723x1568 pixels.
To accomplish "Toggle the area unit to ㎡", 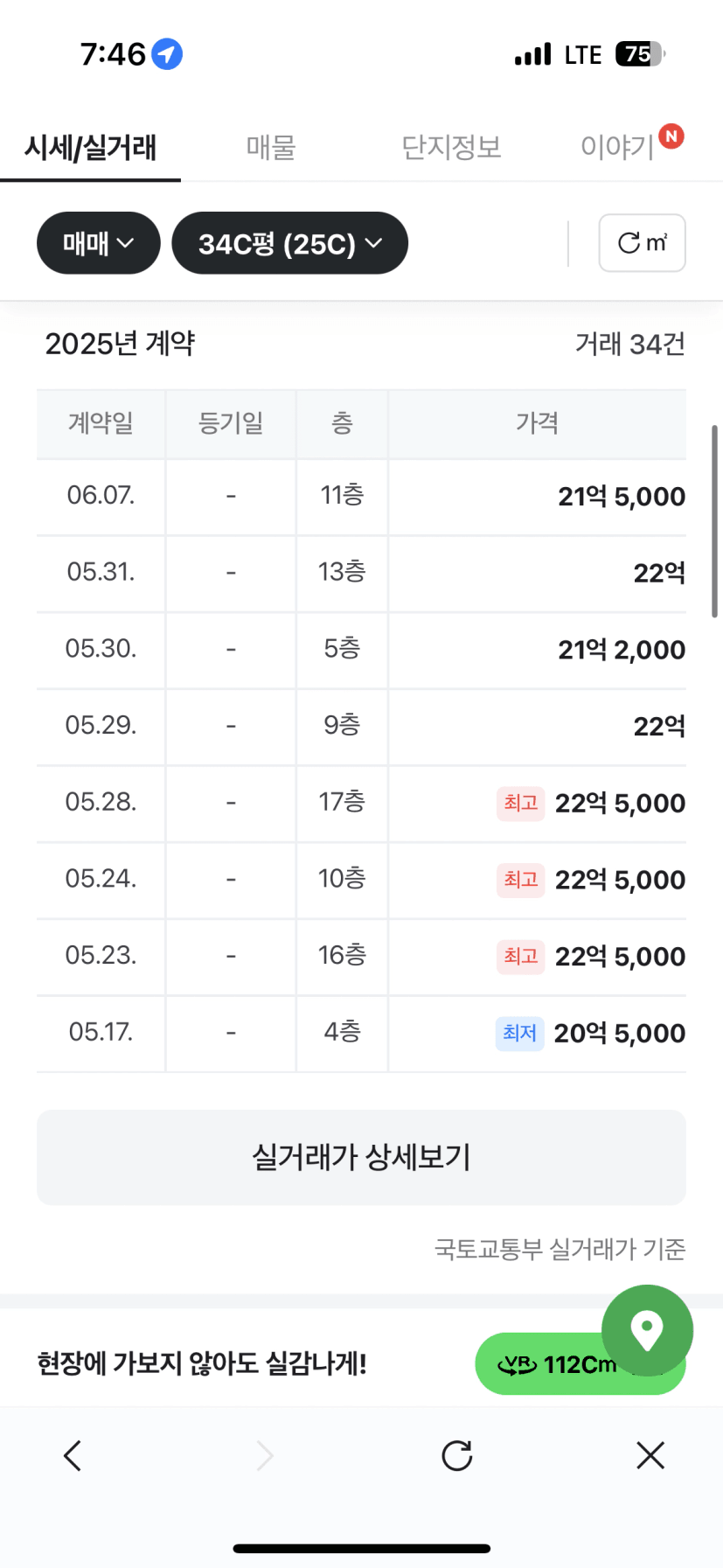I will point(642,243).
